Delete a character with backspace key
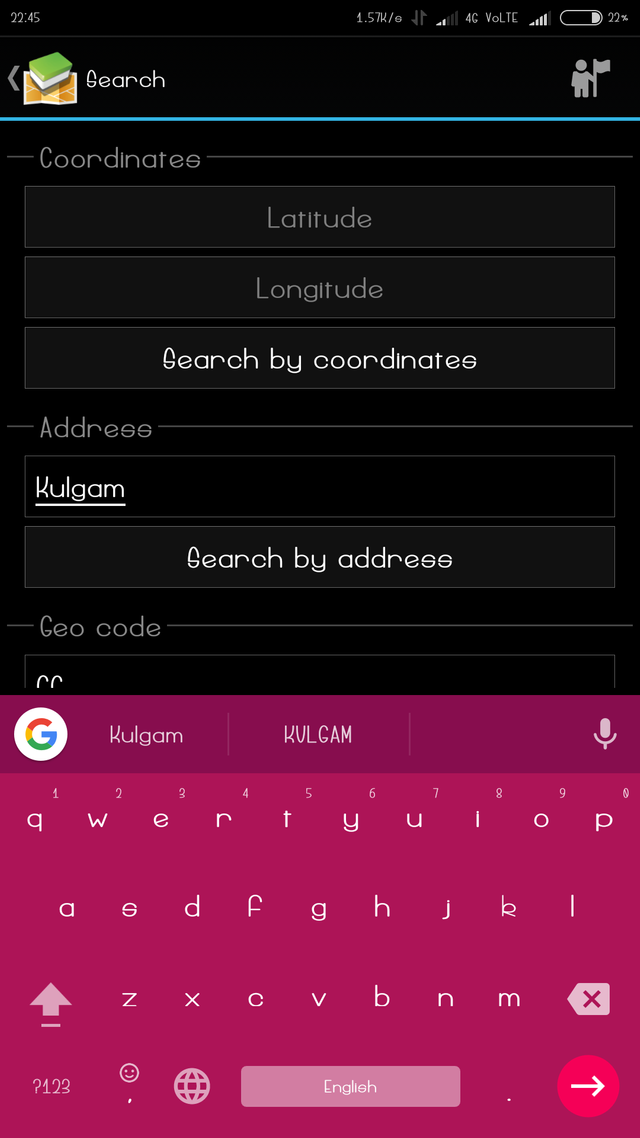The image size is (640, 1138). [588, 999]
